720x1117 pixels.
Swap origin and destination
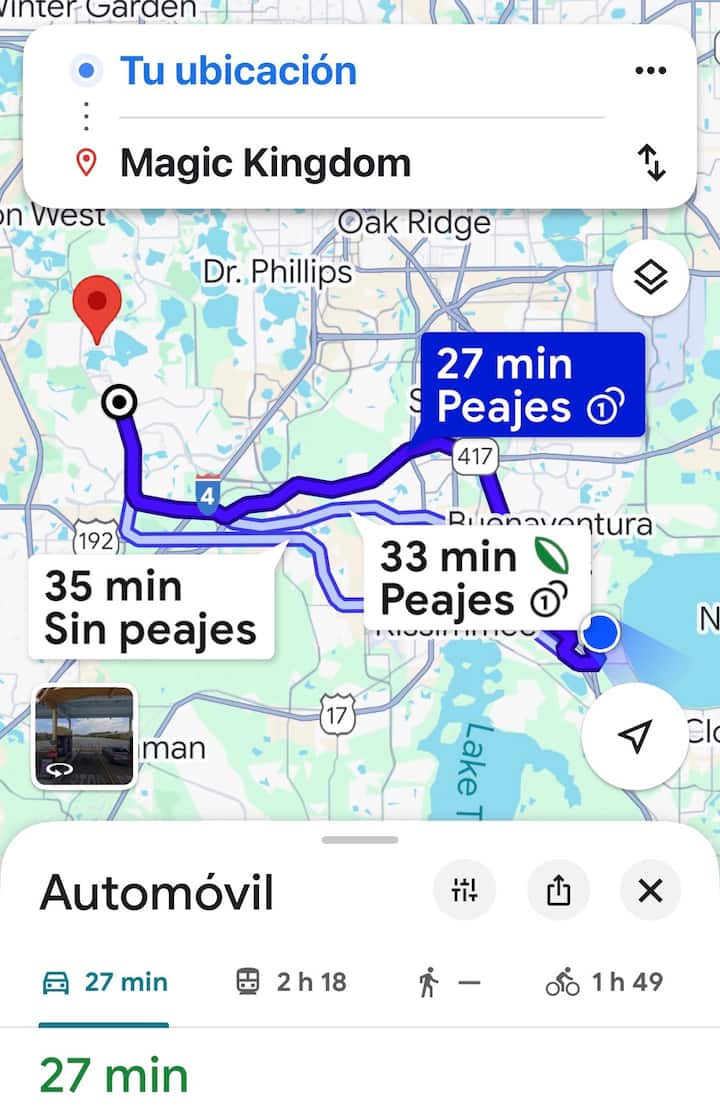pyautogui.click(x=652, y=162)
